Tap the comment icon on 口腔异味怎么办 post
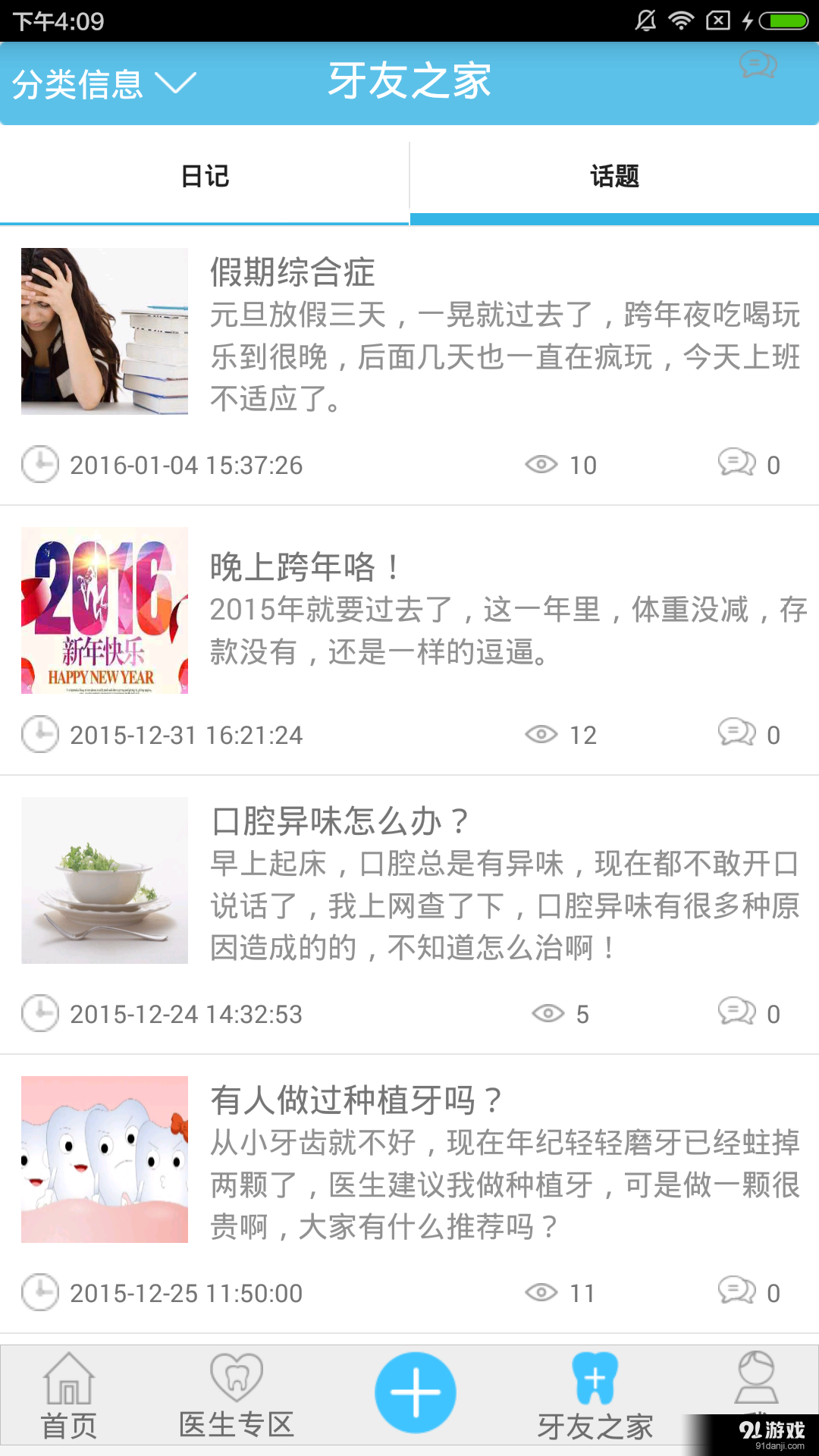Screen dimensions: 819x1456 click(x=736, y=1012)
